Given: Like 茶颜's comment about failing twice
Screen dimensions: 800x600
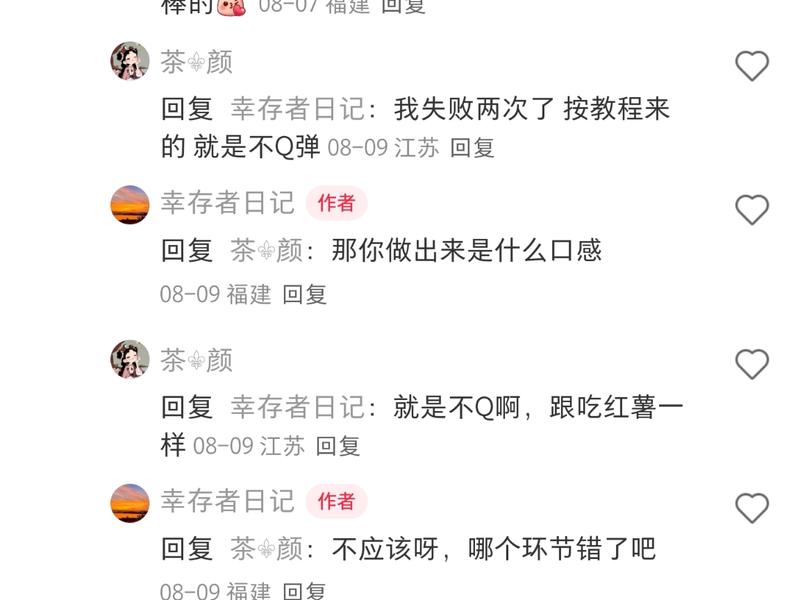Looking at the screenshot, I should (752, 66).
